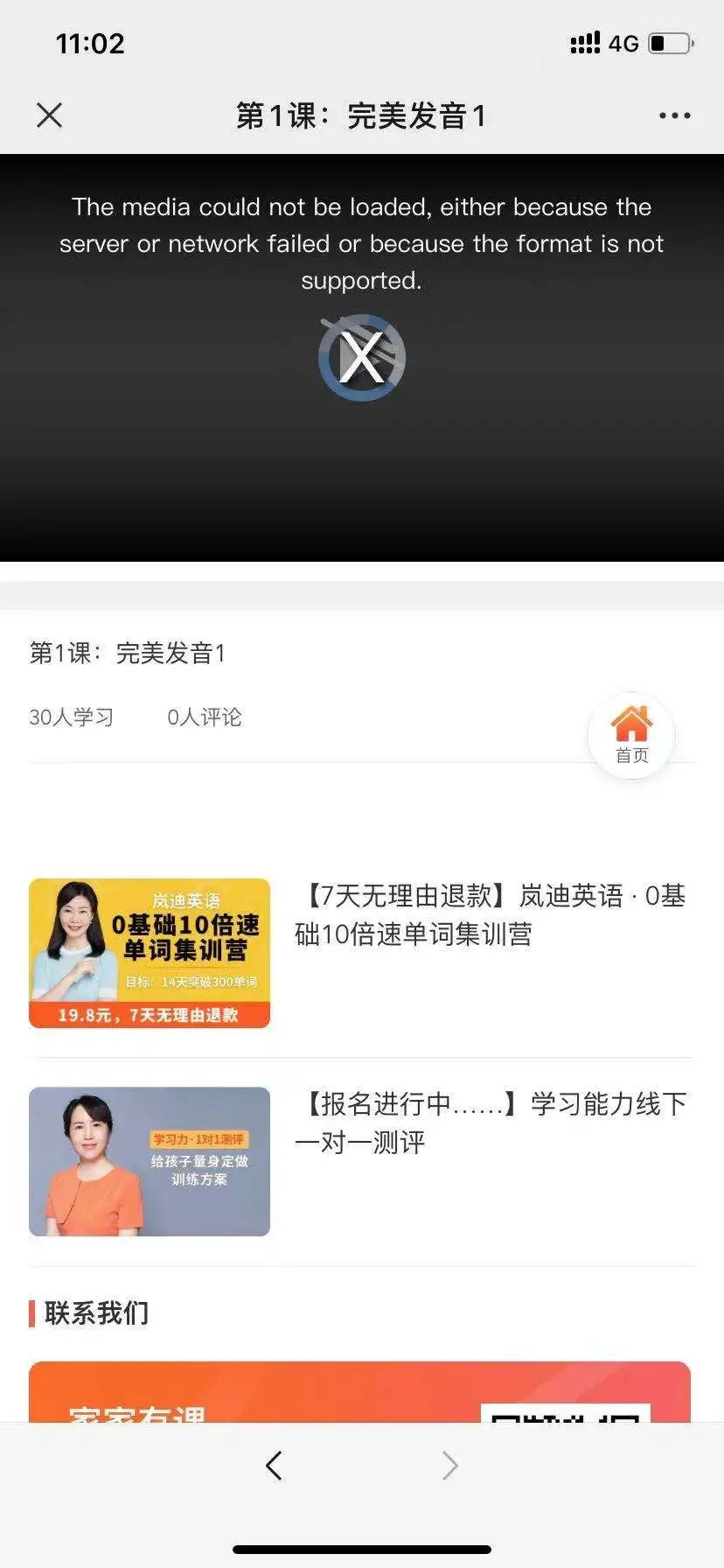
Task: Open the 岚迪英语 0基础10倍速单词集训营 course
Action: pyautogui.click(x=362, y=953)
